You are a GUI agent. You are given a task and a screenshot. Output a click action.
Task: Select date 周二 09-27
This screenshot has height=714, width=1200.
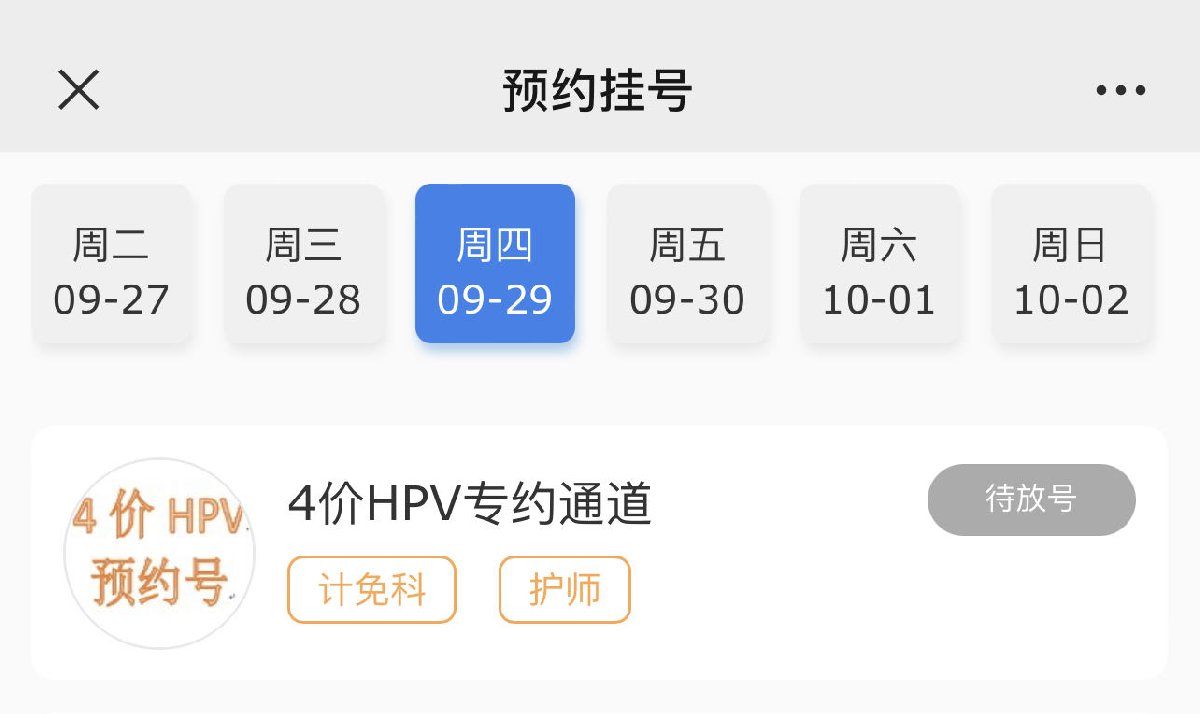click(111, 264)
